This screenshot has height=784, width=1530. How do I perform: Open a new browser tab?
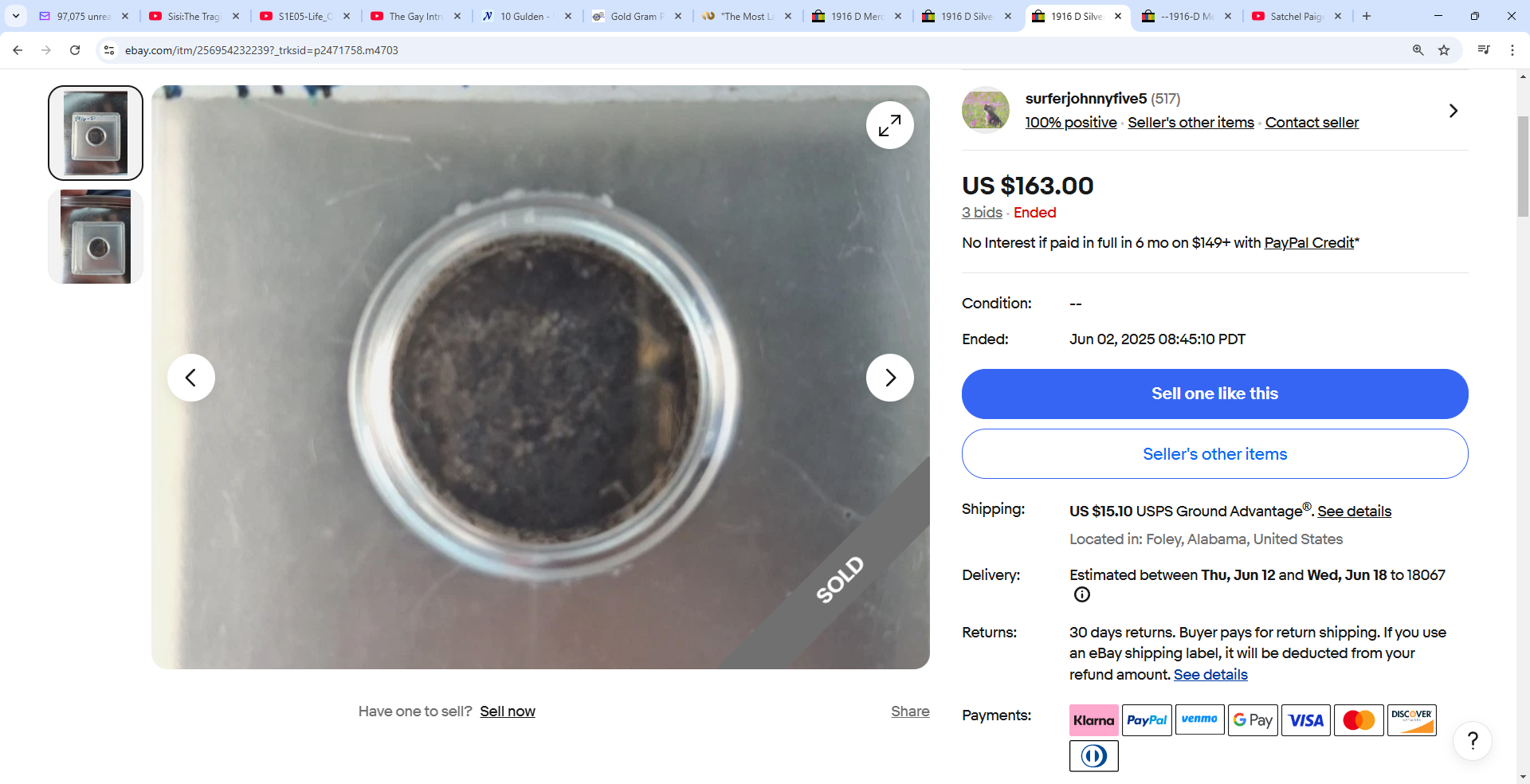coord(1367,16)
